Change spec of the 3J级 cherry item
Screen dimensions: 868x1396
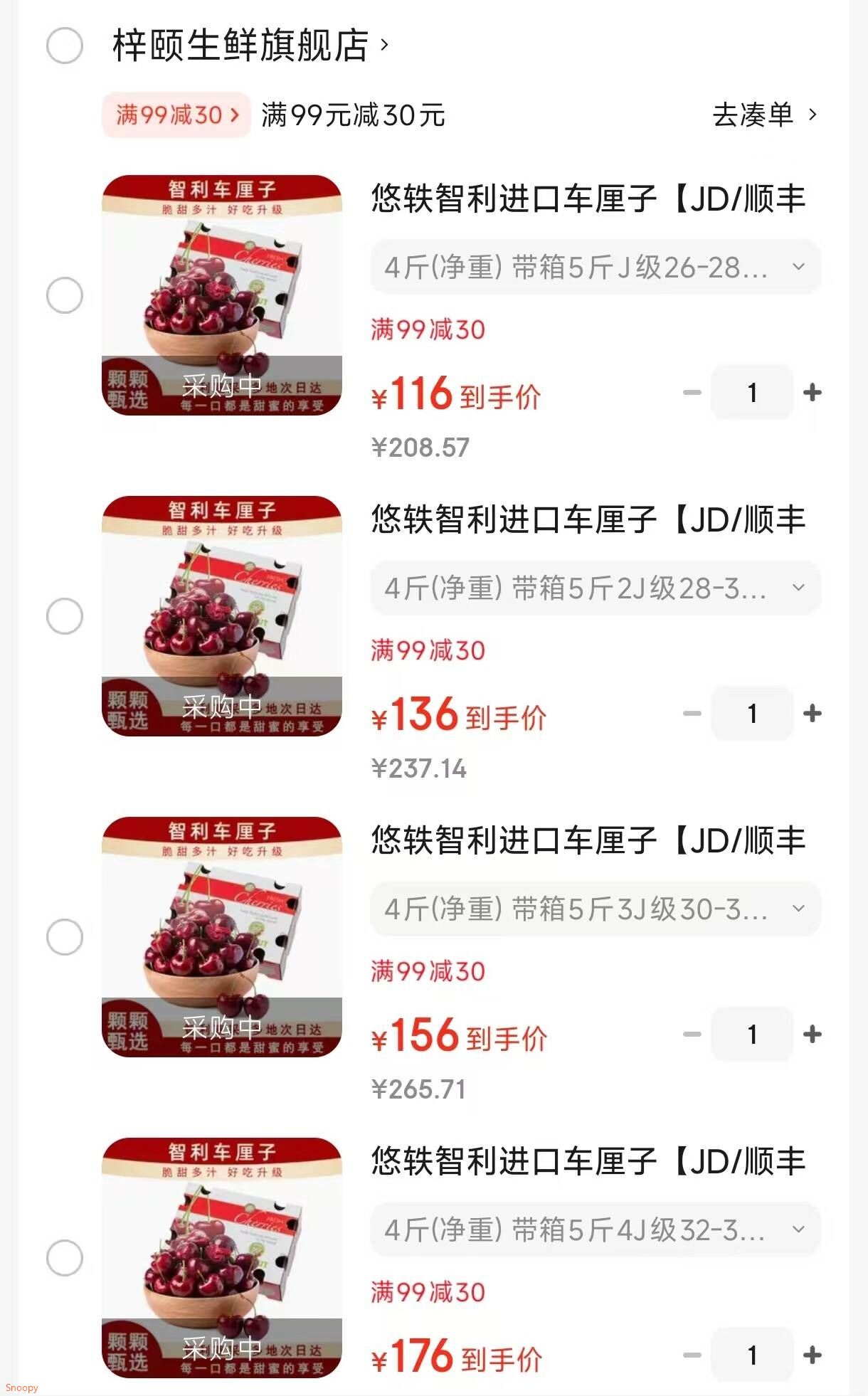pos(595,909)
